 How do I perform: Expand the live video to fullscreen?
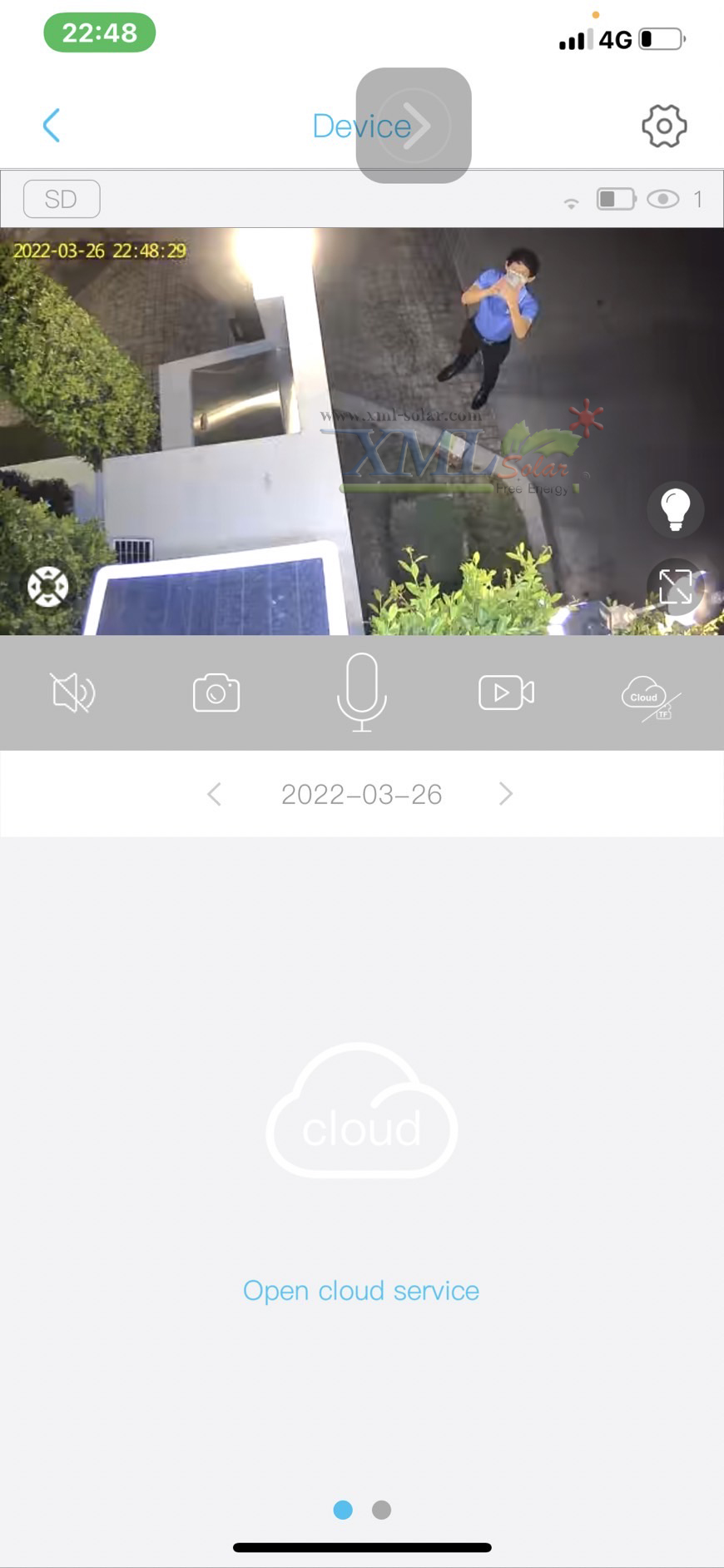coord(675,587)
